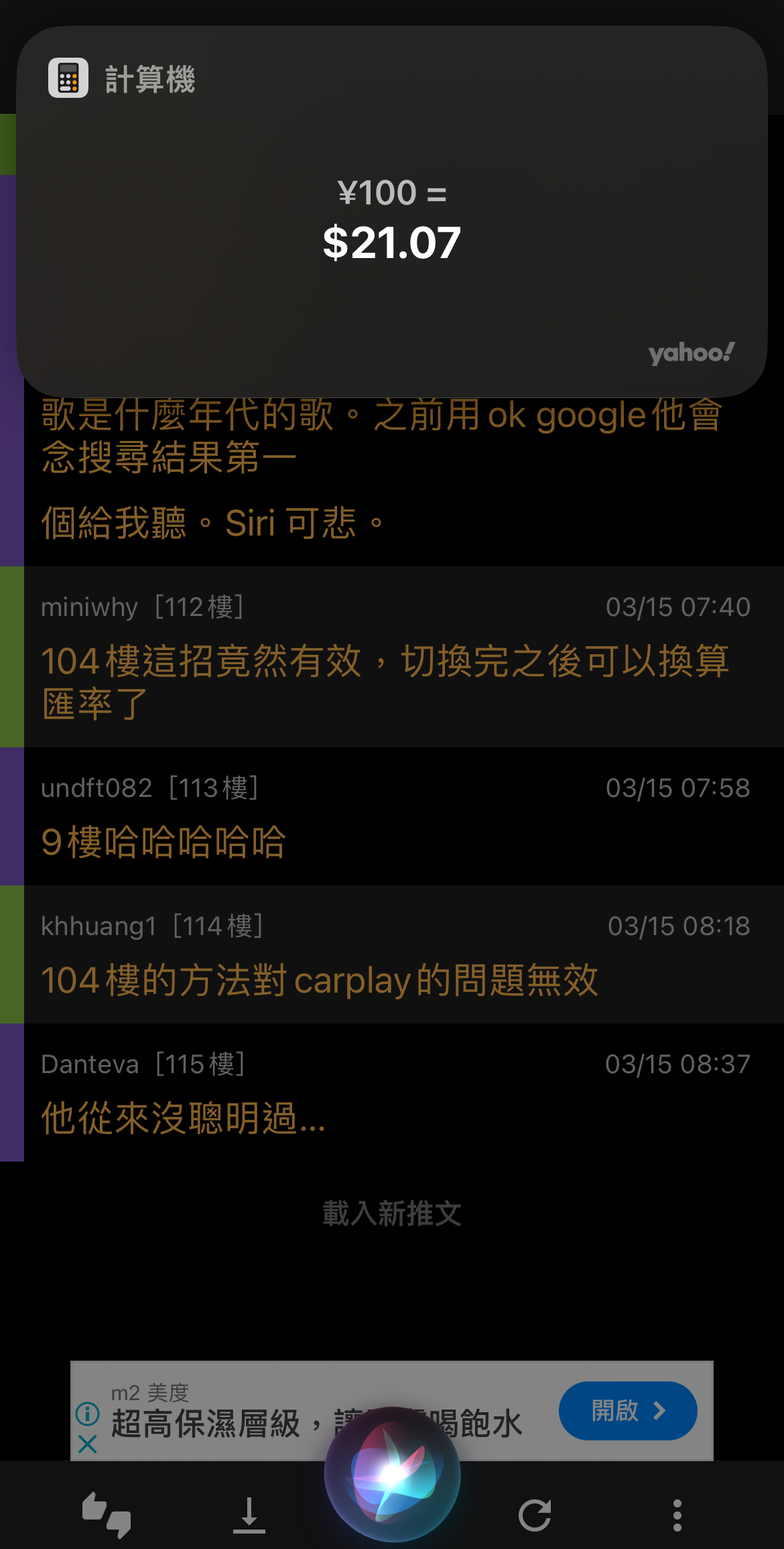Image resolution: width=784 pixels, height=1549 pixels.
Task: Close the ad with the X icon
Action: point(88,1444)
